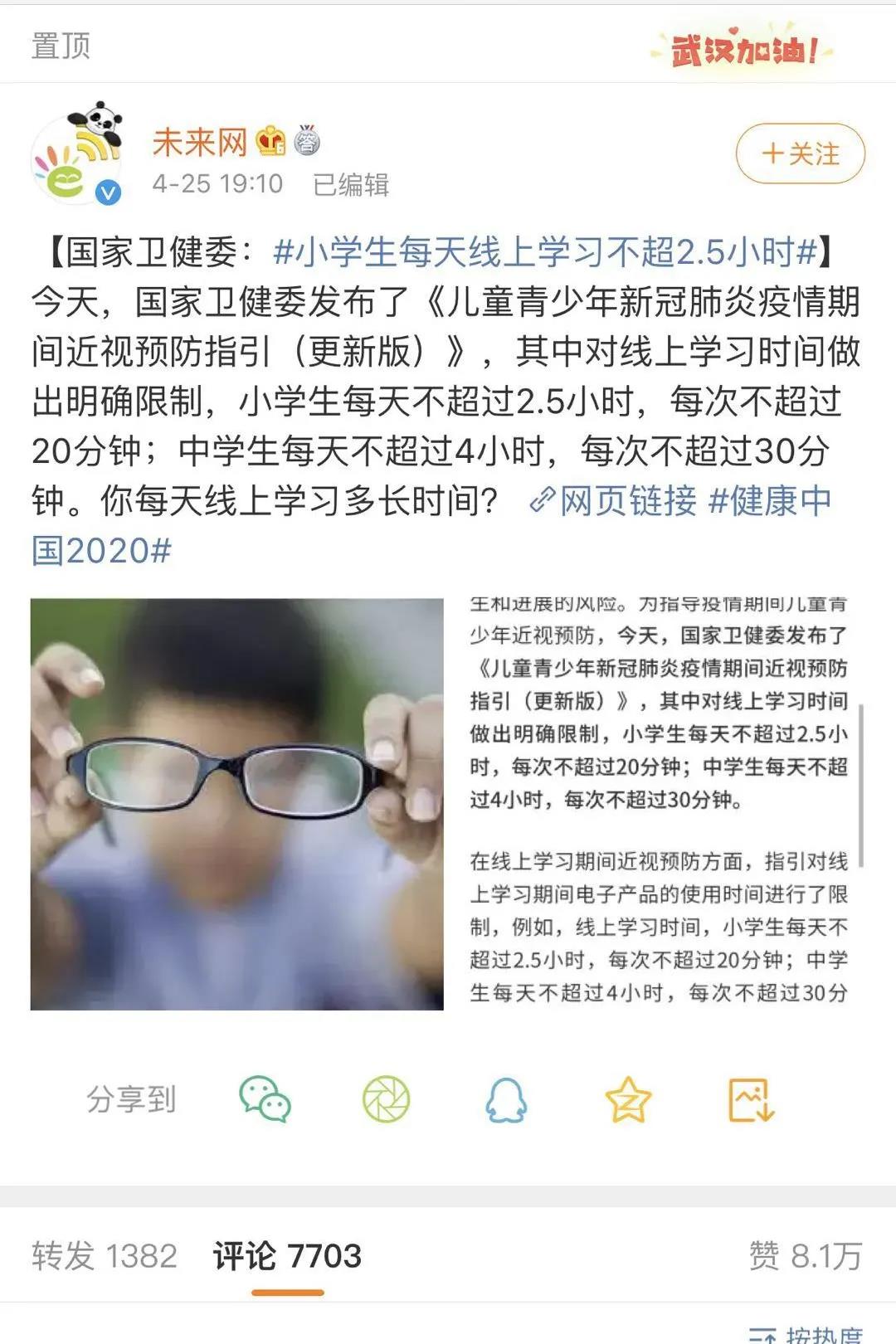The image size is (896, 1344).
Task: View the article text screenshot image
Action: point(660,803)
